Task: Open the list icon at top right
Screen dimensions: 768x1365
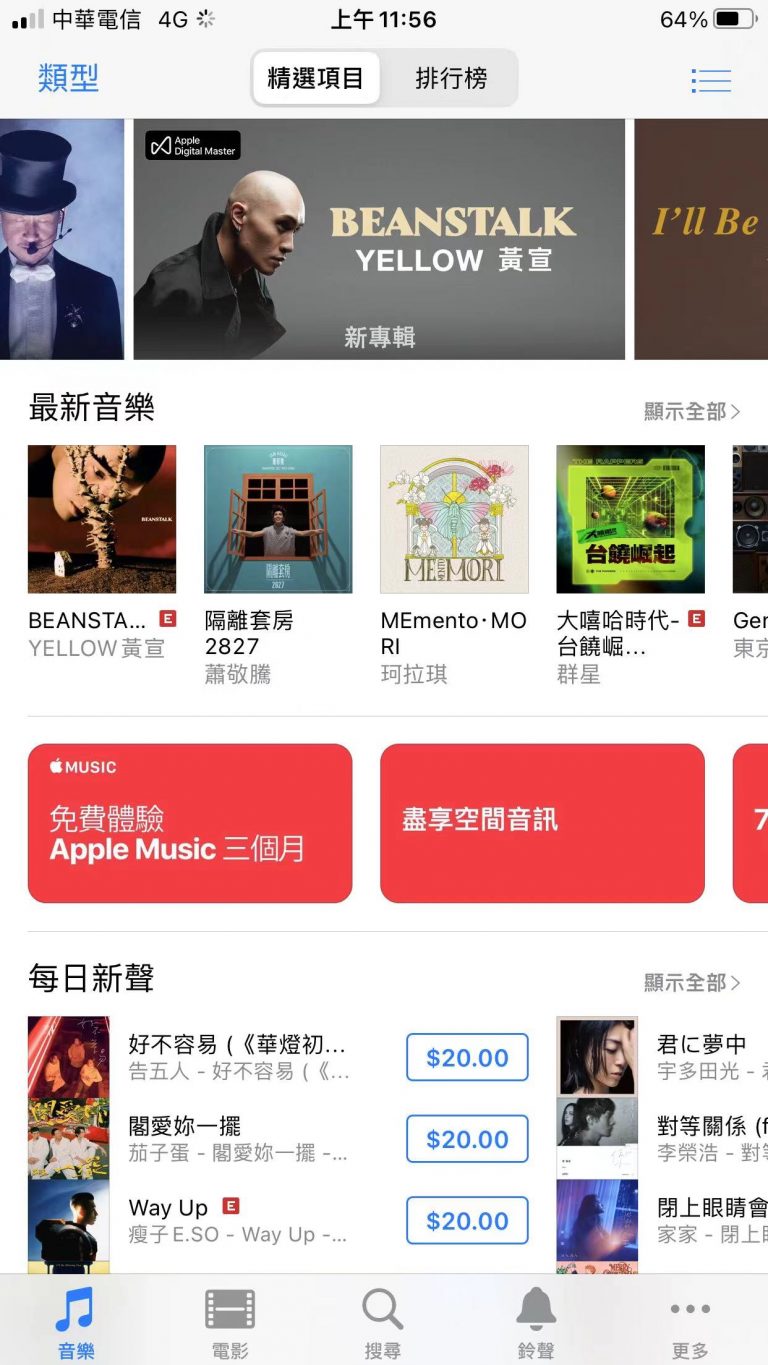Action: (x=710, y=80)
